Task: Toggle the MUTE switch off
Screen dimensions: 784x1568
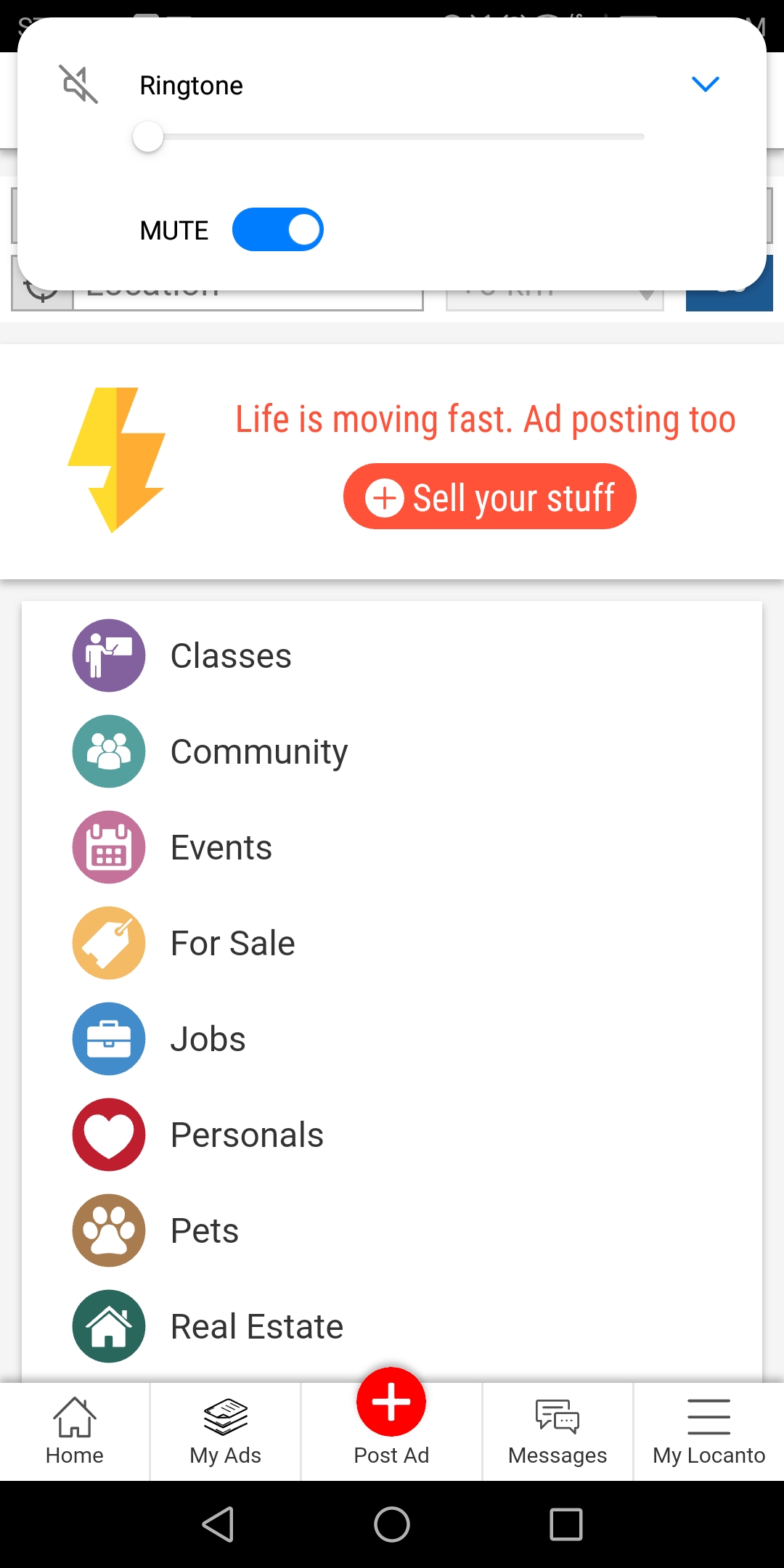Action: (277, 229)
